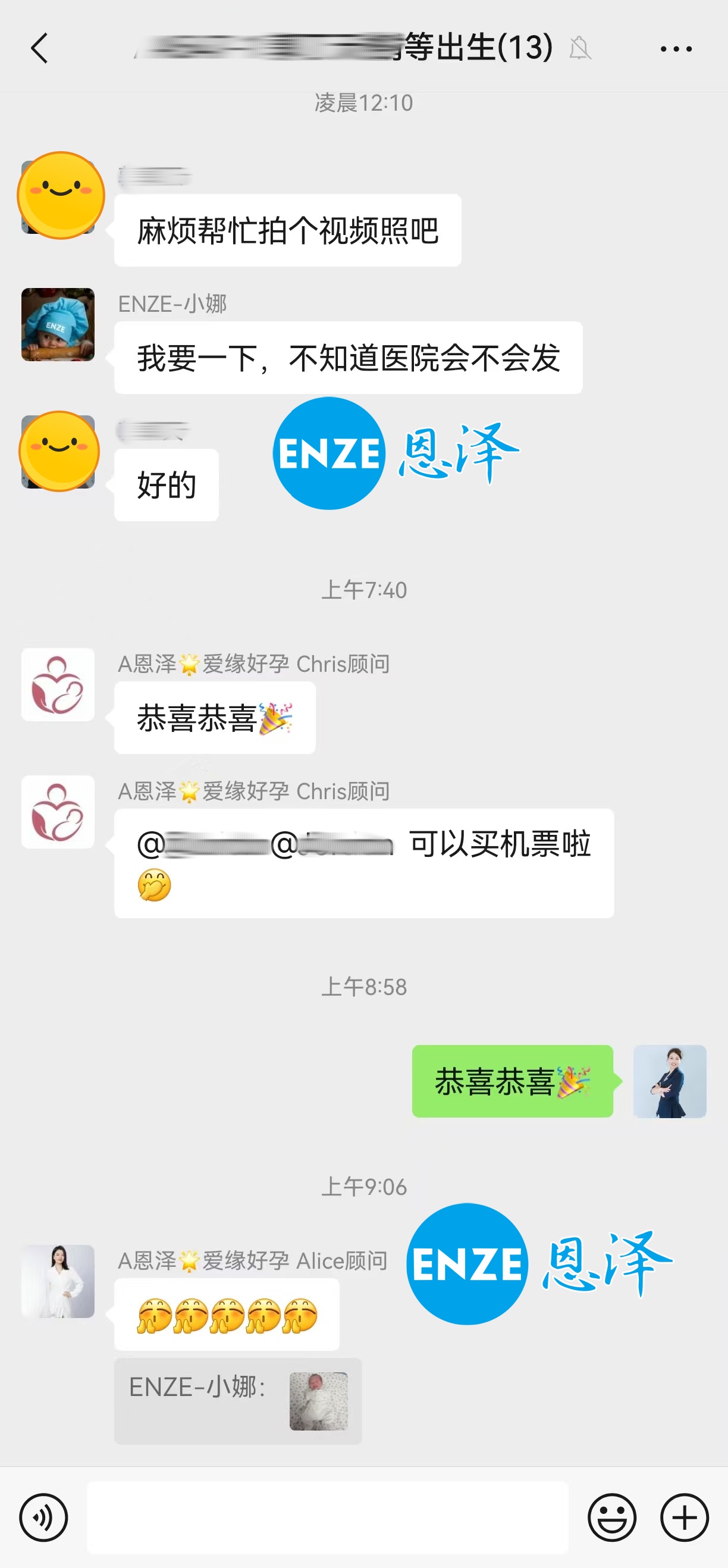Open your own avatar beside the green message
This screenshot has width=728, height=1568.
[x=669, y=1082]
